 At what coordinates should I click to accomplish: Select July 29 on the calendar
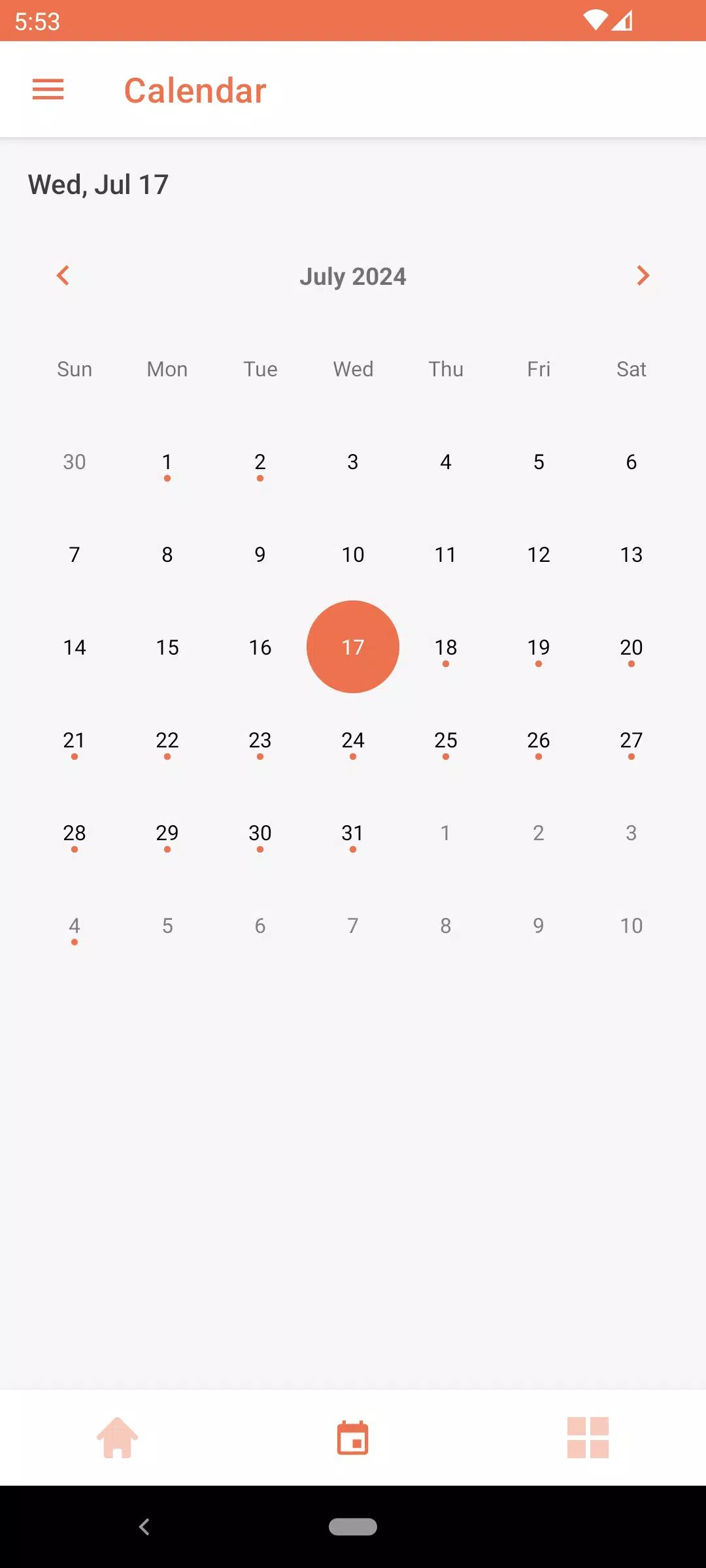(167, 833)
